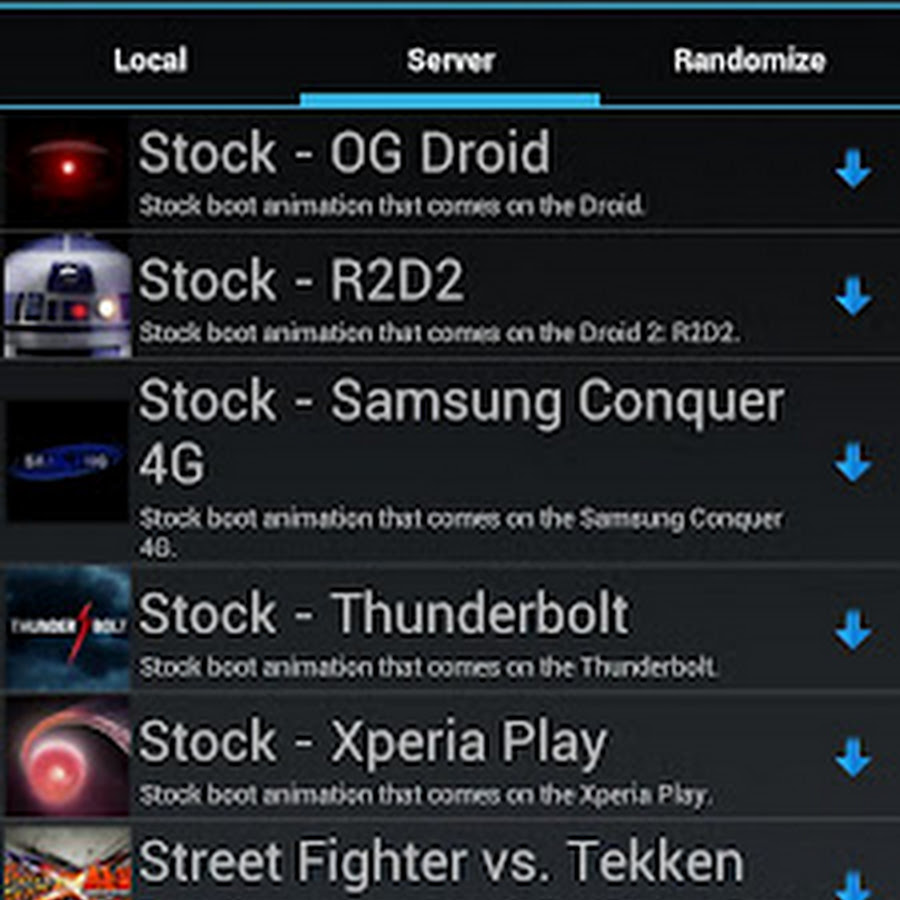Download the Stock - R2D2 boot animation
Screen dimensions: 900x900
[x=853, y=297]
